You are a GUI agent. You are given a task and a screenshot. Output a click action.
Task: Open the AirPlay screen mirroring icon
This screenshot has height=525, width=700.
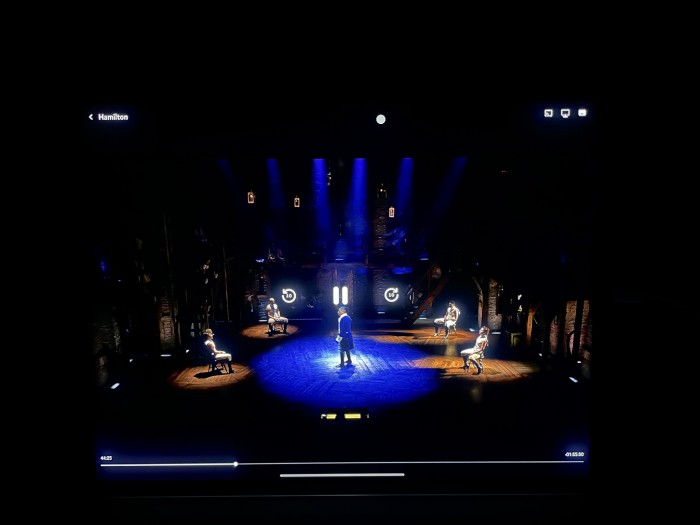tap(565, 113)
